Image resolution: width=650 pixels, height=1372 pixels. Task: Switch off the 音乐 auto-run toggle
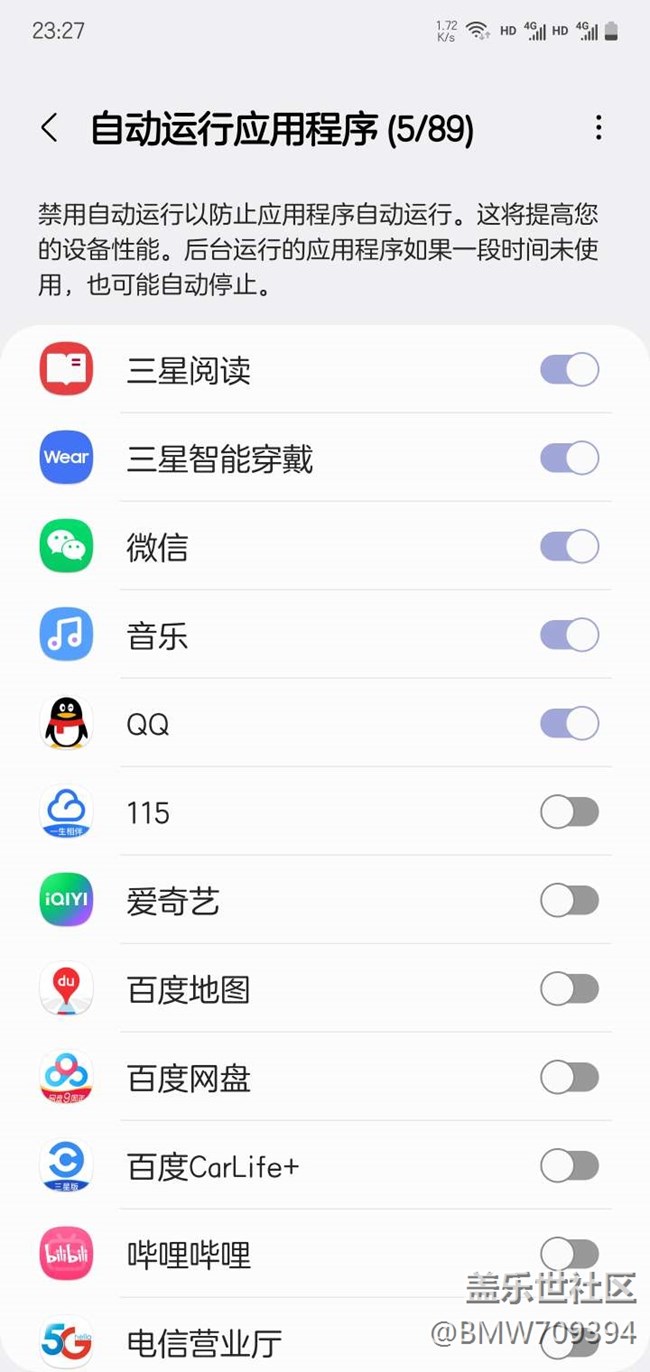pyautogui.click(x=569, y=635)
